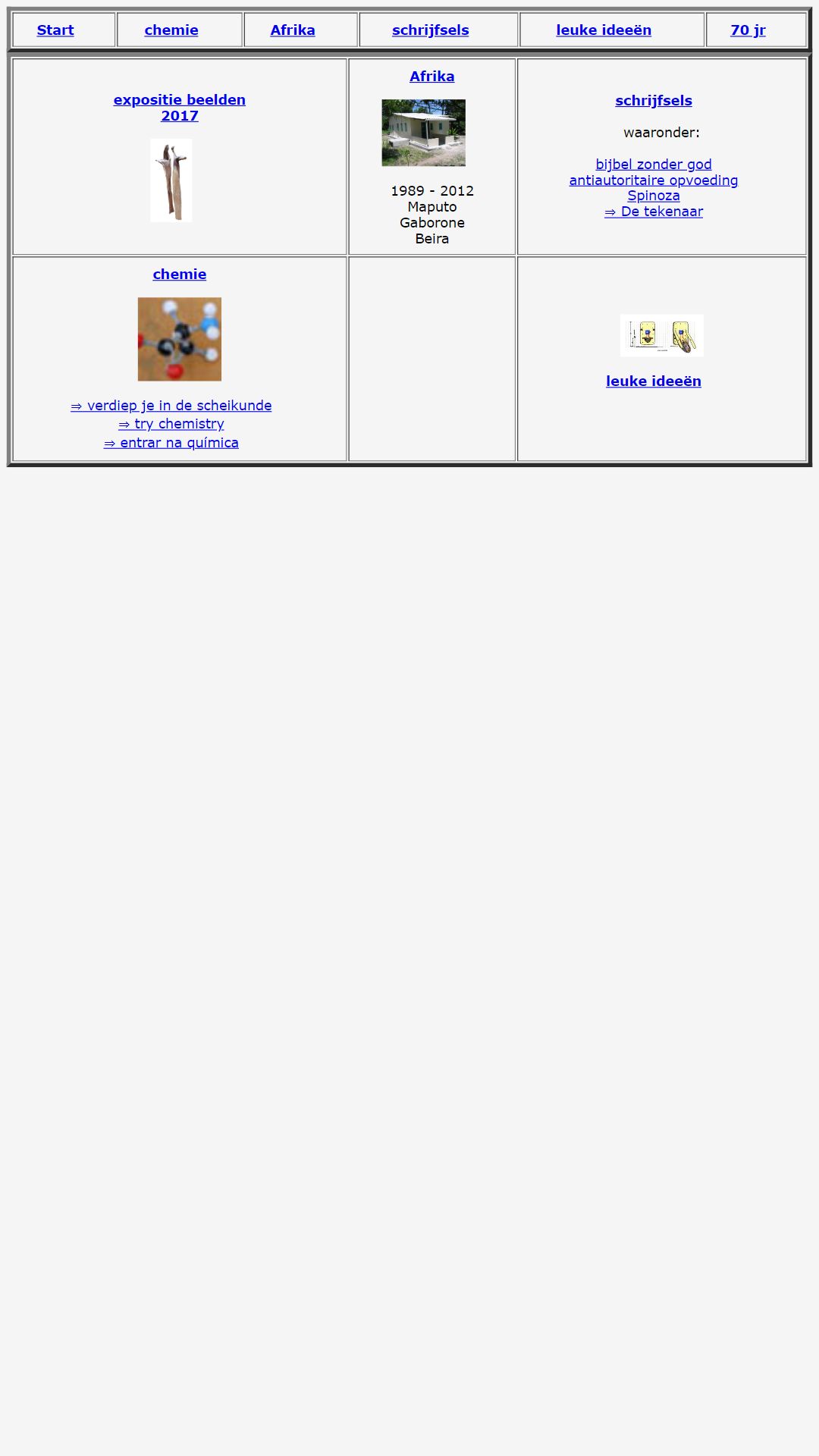Image resolution: width=819 pixels, height=1456 pixels.
Task: Open the Afrika heading link above the house photo
Action: pyautogui.click(x=432, y=77)
